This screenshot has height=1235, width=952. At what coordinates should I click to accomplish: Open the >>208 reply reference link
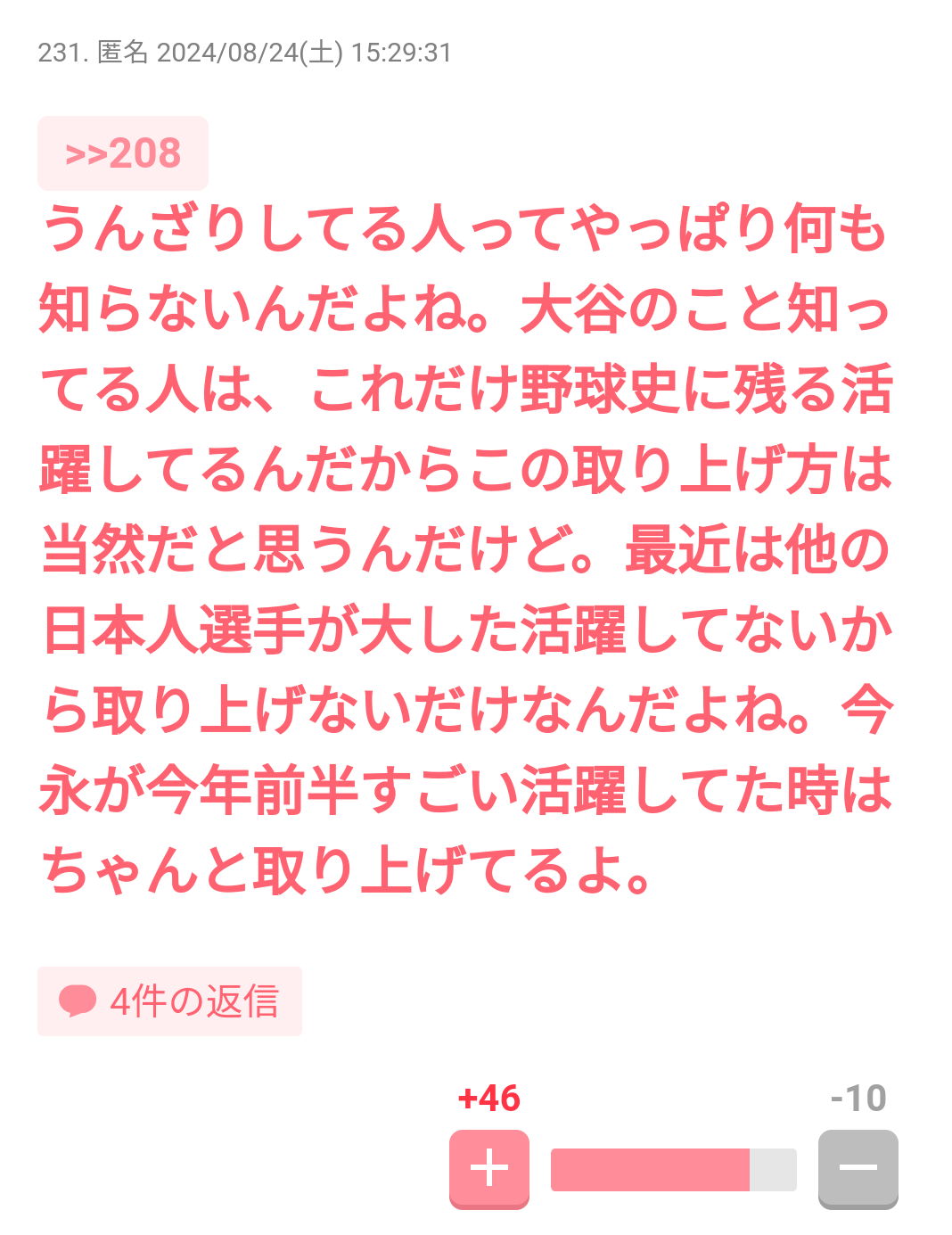[x=123, y=153]
